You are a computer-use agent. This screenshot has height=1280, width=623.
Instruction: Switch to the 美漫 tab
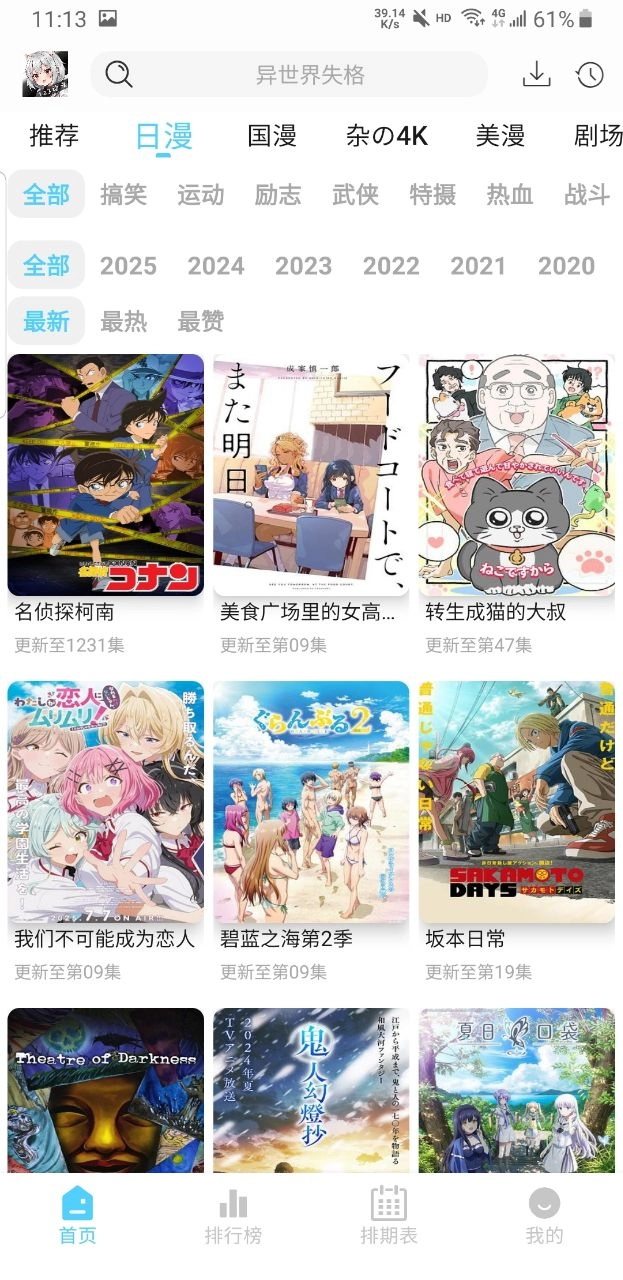pyautogui.click(x=500, y=136)
